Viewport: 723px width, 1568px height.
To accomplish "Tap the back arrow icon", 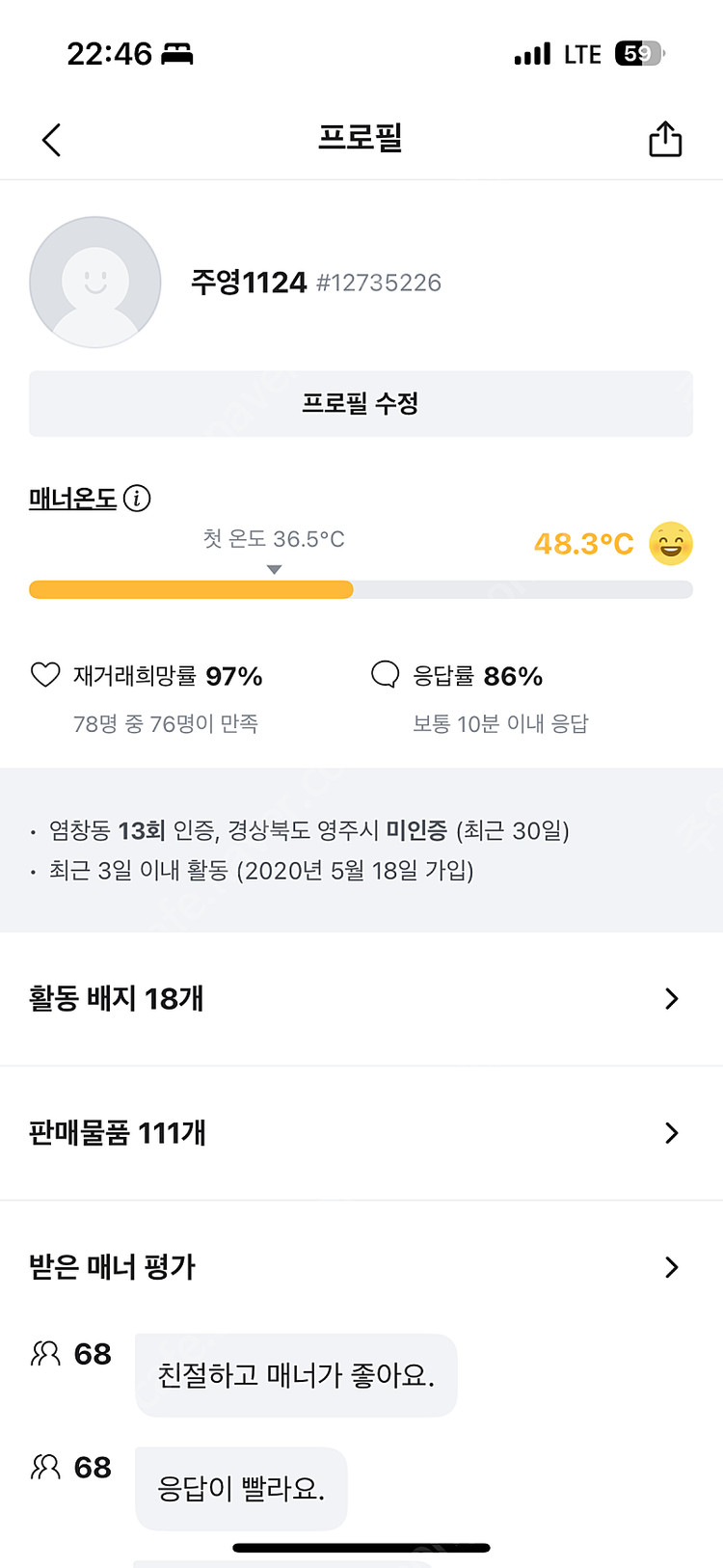I will point(51,139).
